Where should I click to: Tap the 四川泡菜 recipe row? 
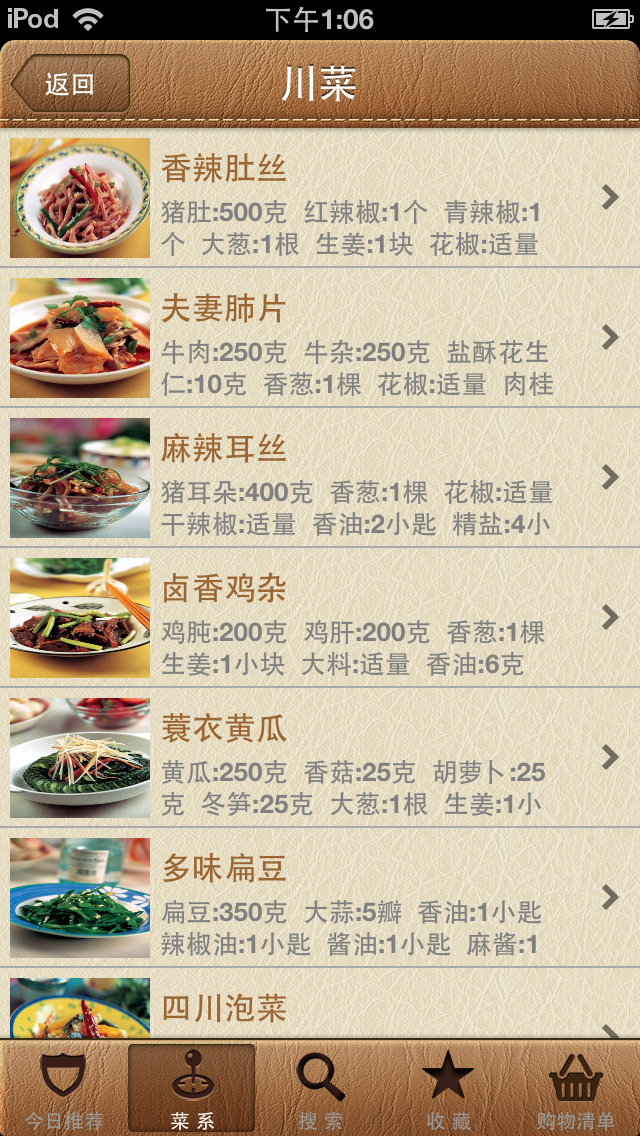coord(320,1008)
